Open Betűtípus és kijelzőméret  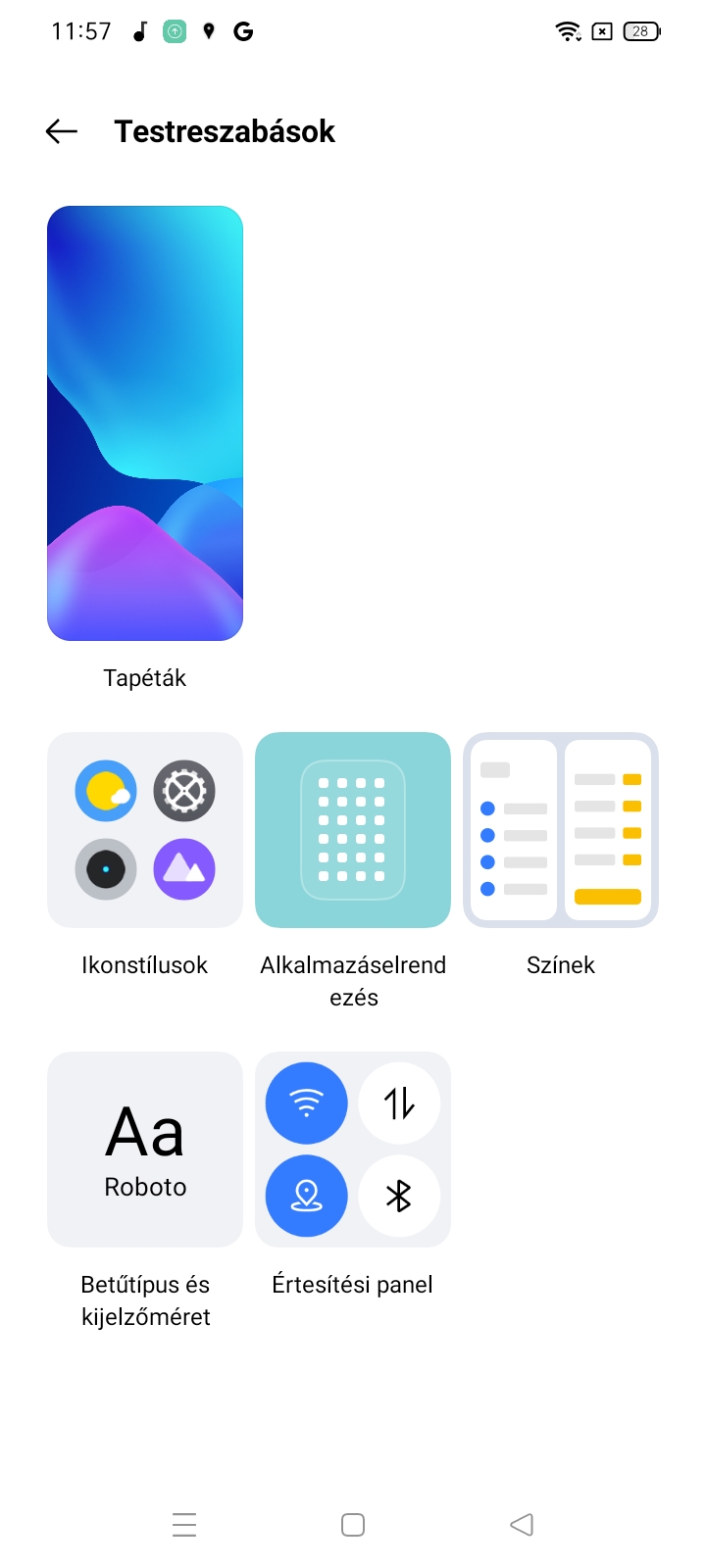pyautogui.click(x=145, y=1150)
